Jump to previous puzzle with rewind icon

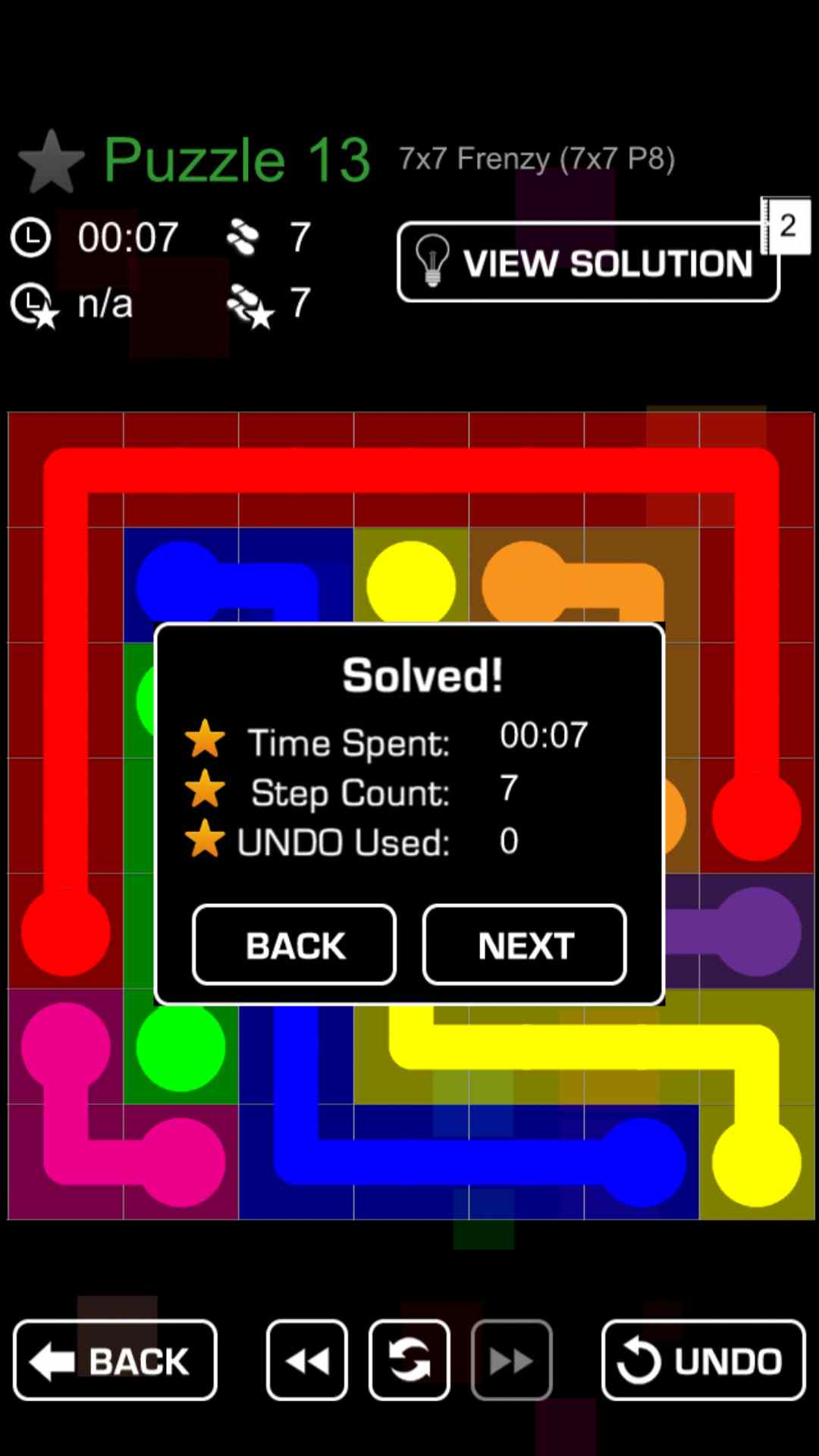click(x=307, y=1360)
